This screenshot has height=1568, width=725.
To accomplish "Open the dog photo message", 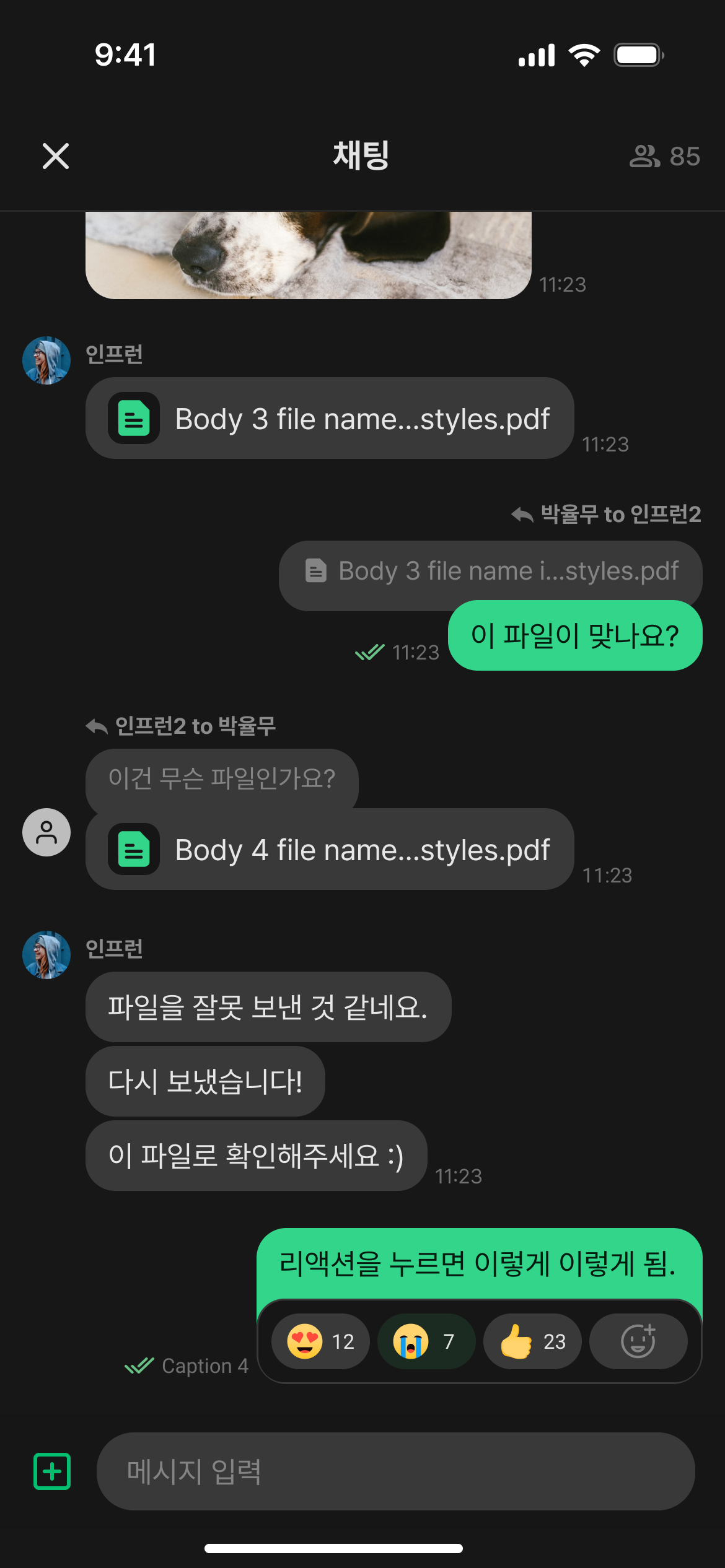I will tap(308, 255).
